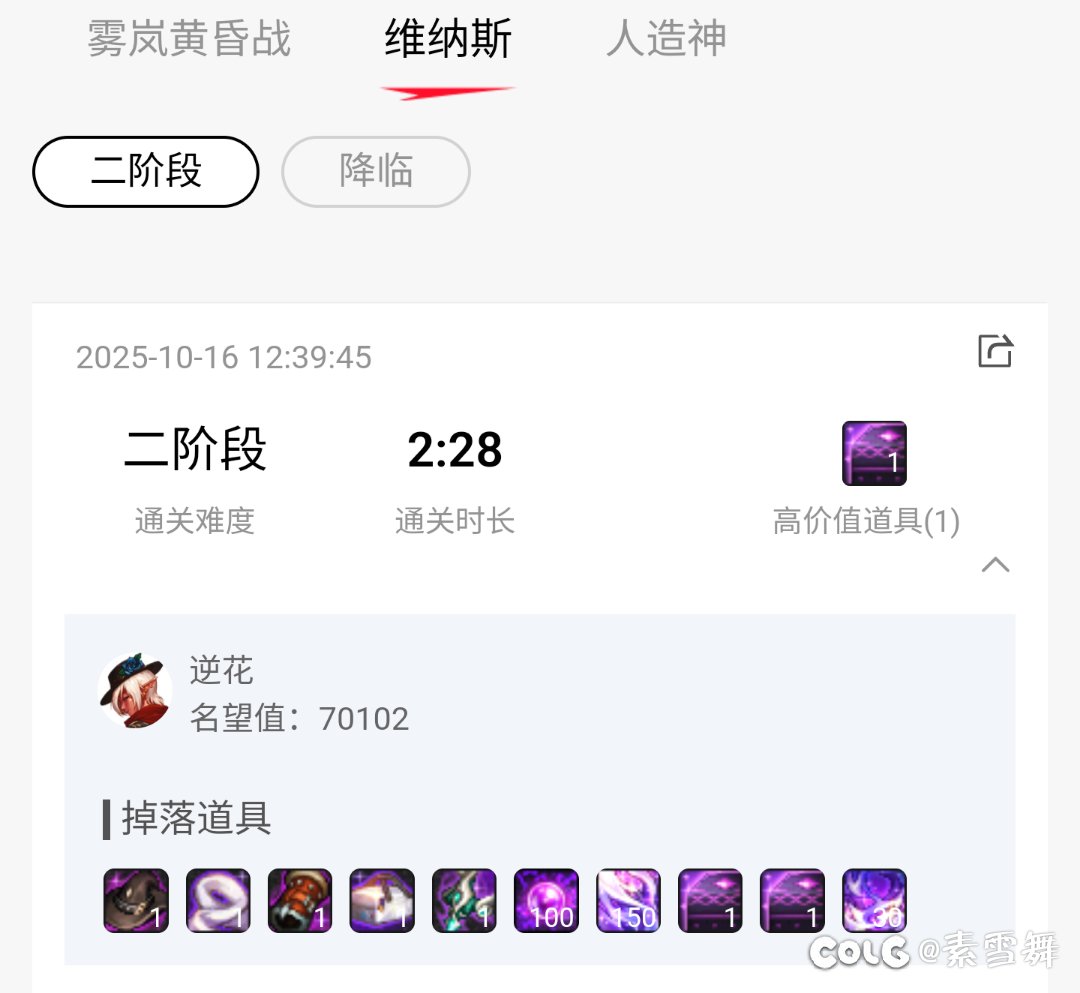Collapse the record details with the chevron
Screen dimensions: 1080x993
click(x=995, y=565)
